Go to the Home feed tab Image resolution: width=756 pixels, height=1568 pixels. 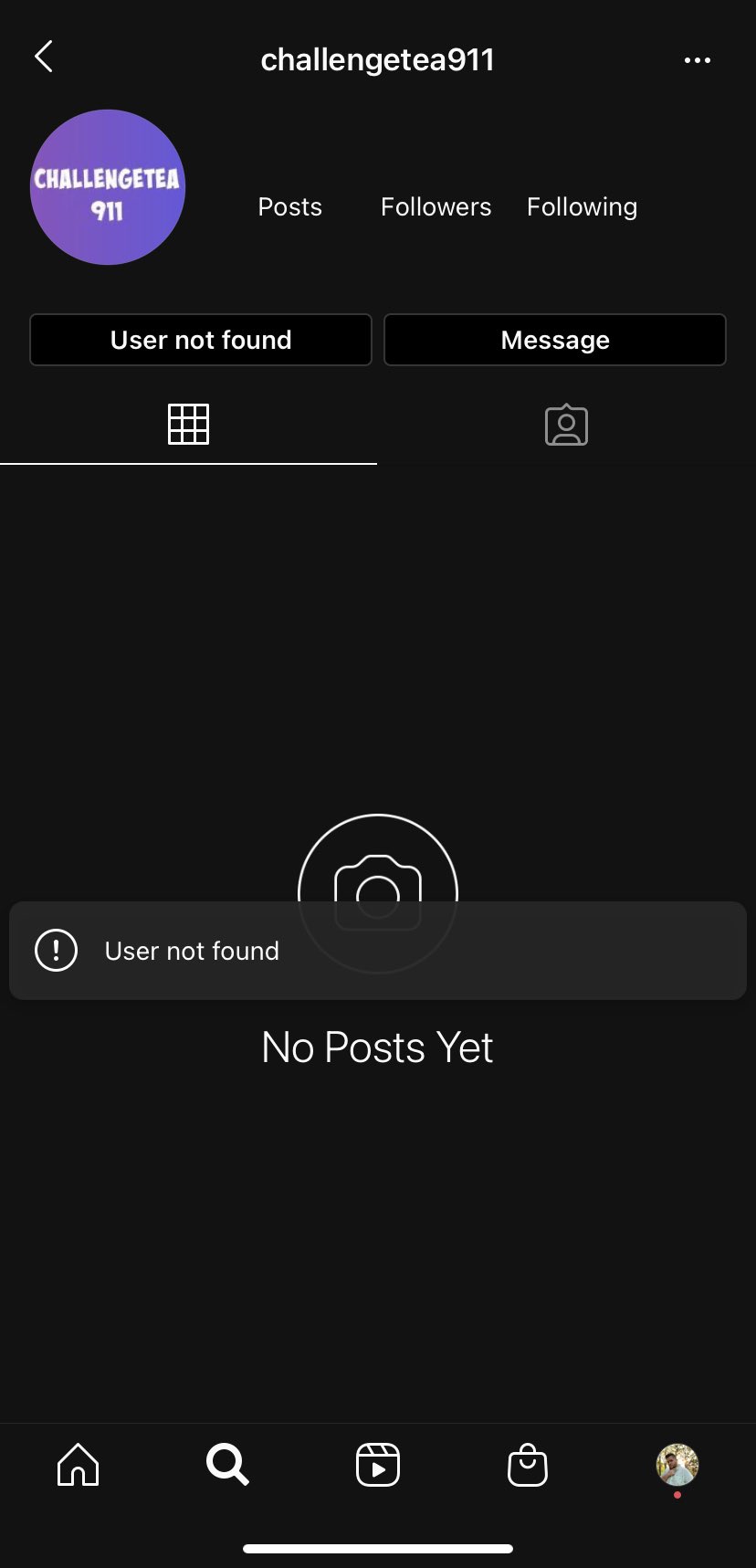point(79,1465)
